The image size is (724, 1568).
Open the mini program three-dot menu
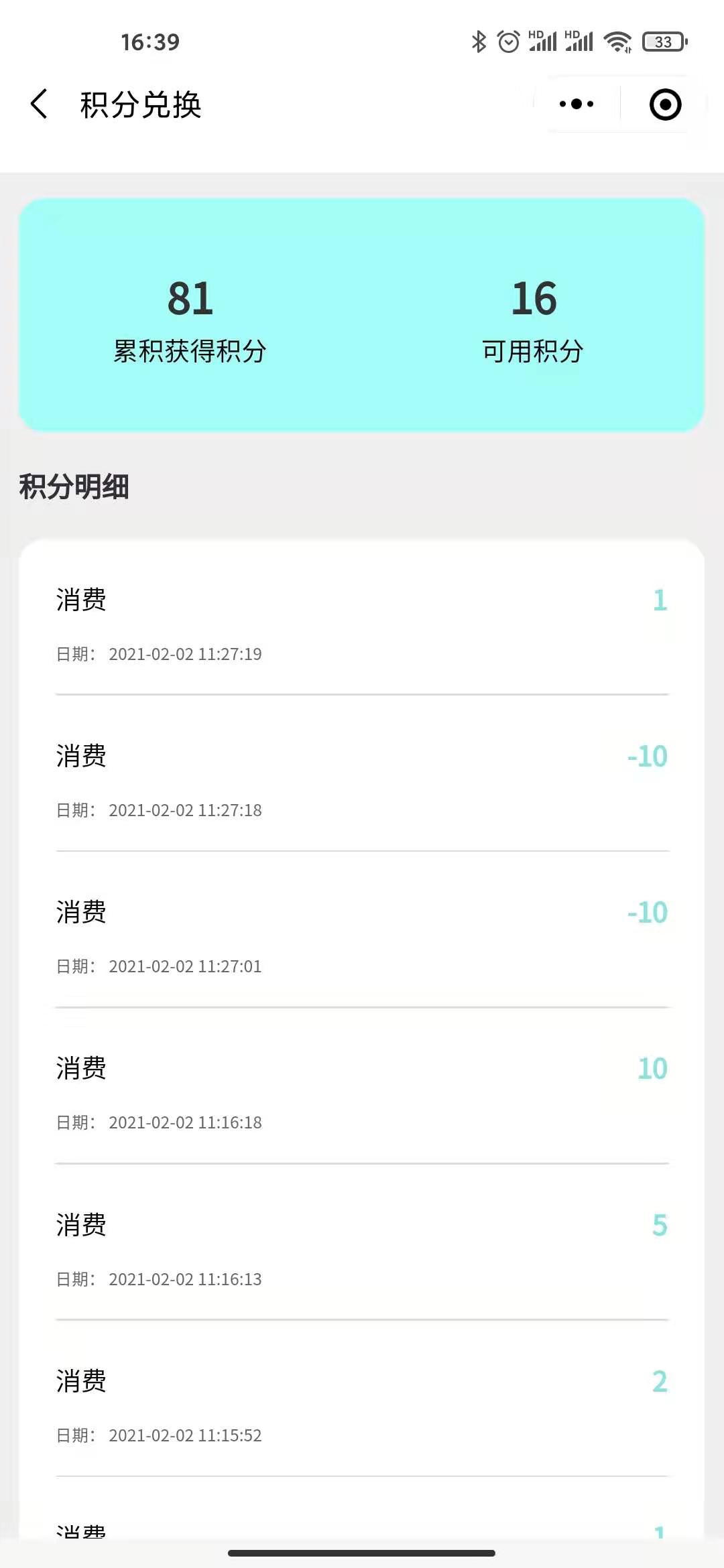point(577,104)
